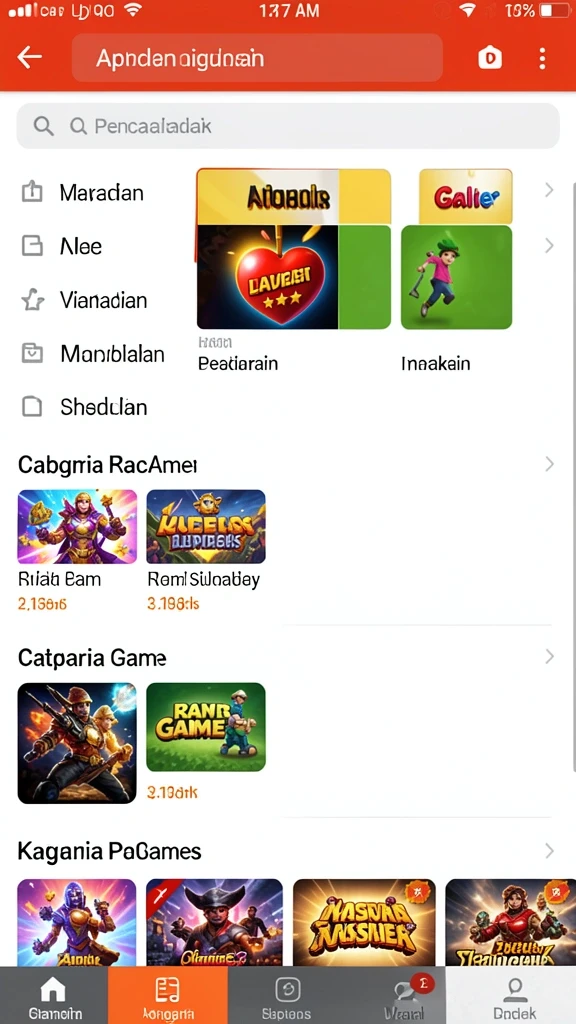Tap the Pencaaladak search field
Viewport: 576px width, 1024px height.
[288, 126]
